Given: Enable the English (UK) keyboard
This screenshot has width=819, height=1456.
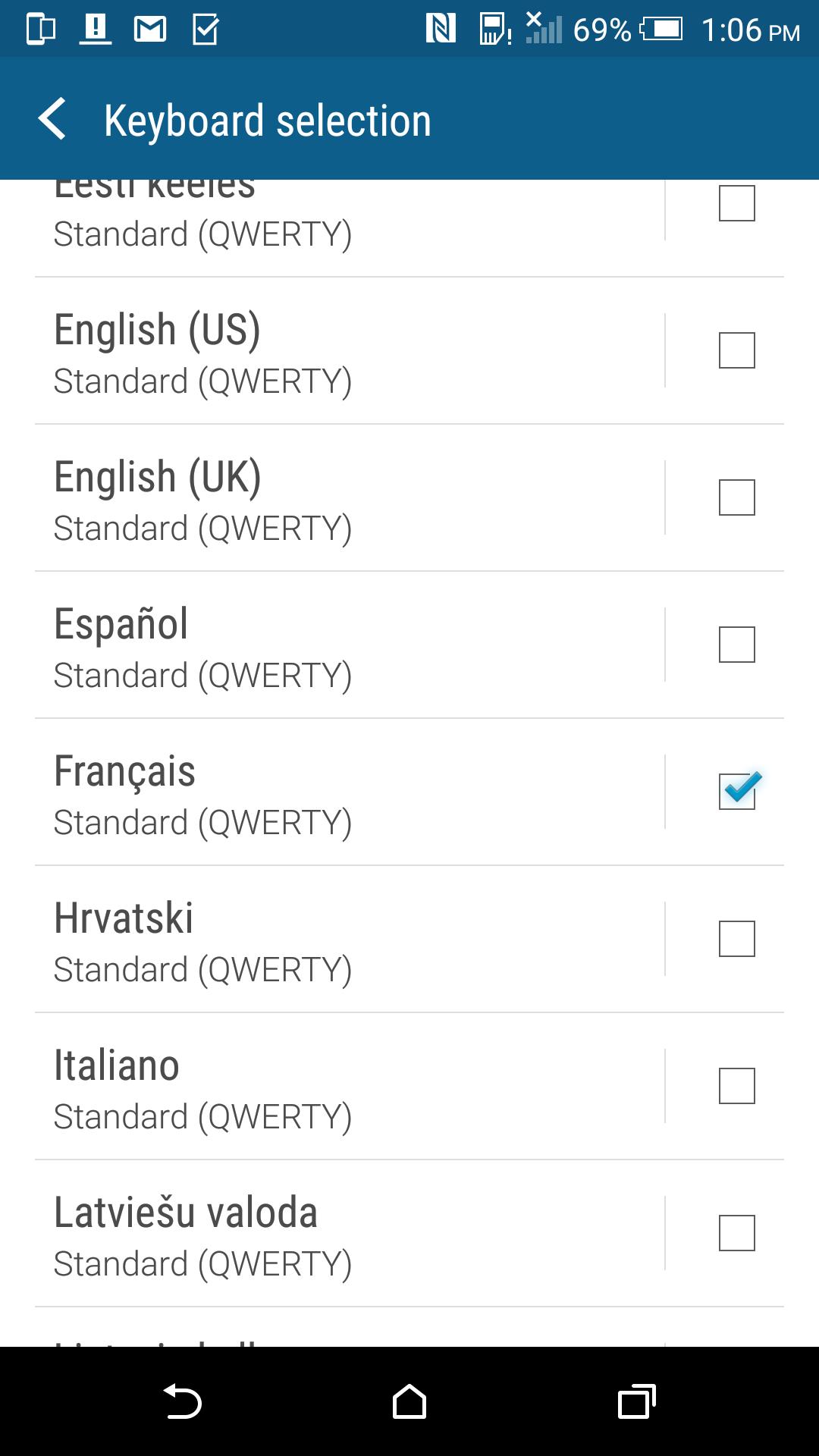Looking at the screenshot, I should click(x=736, y=498).
